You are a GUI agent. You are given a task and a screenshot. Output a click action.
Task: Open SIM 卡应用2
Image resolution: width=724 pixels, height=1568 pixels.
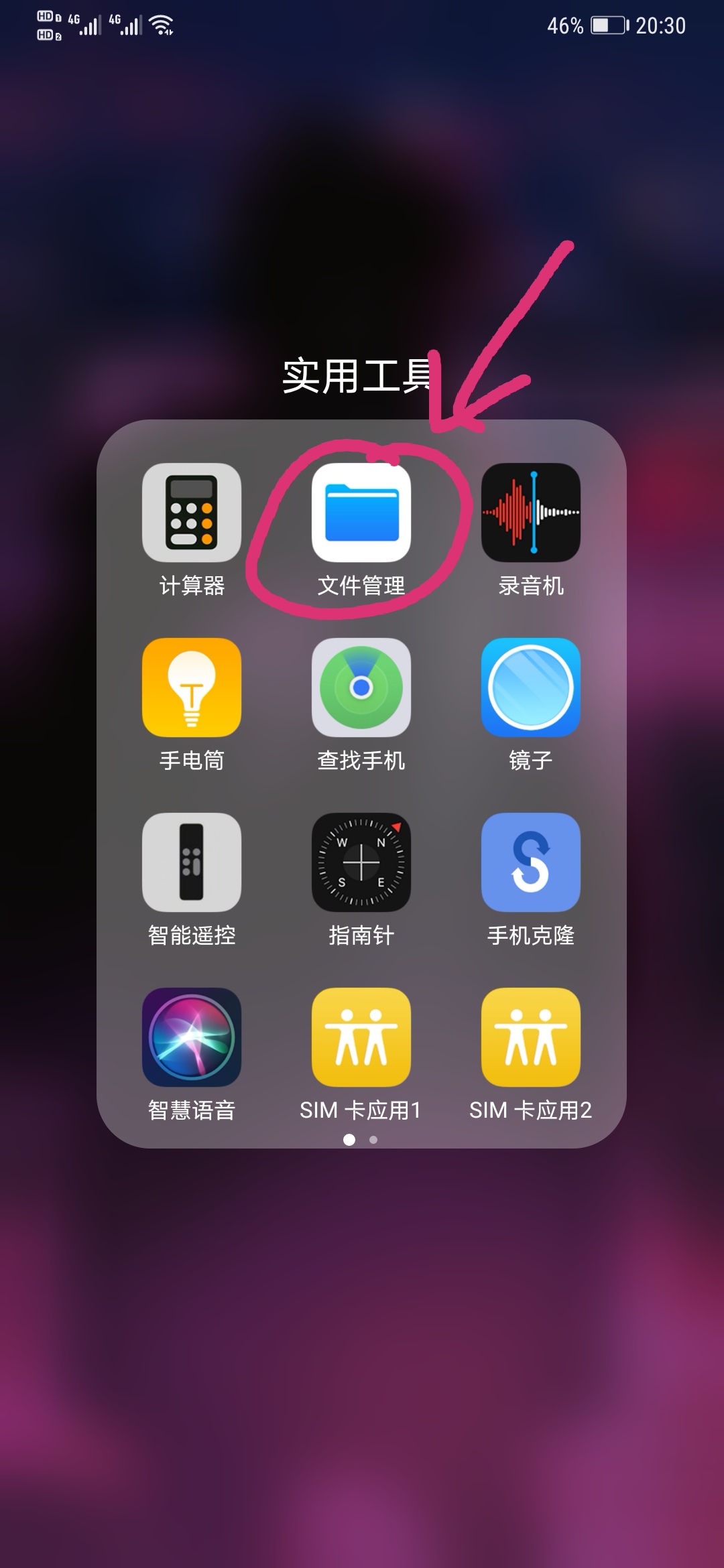(530, 1039)
